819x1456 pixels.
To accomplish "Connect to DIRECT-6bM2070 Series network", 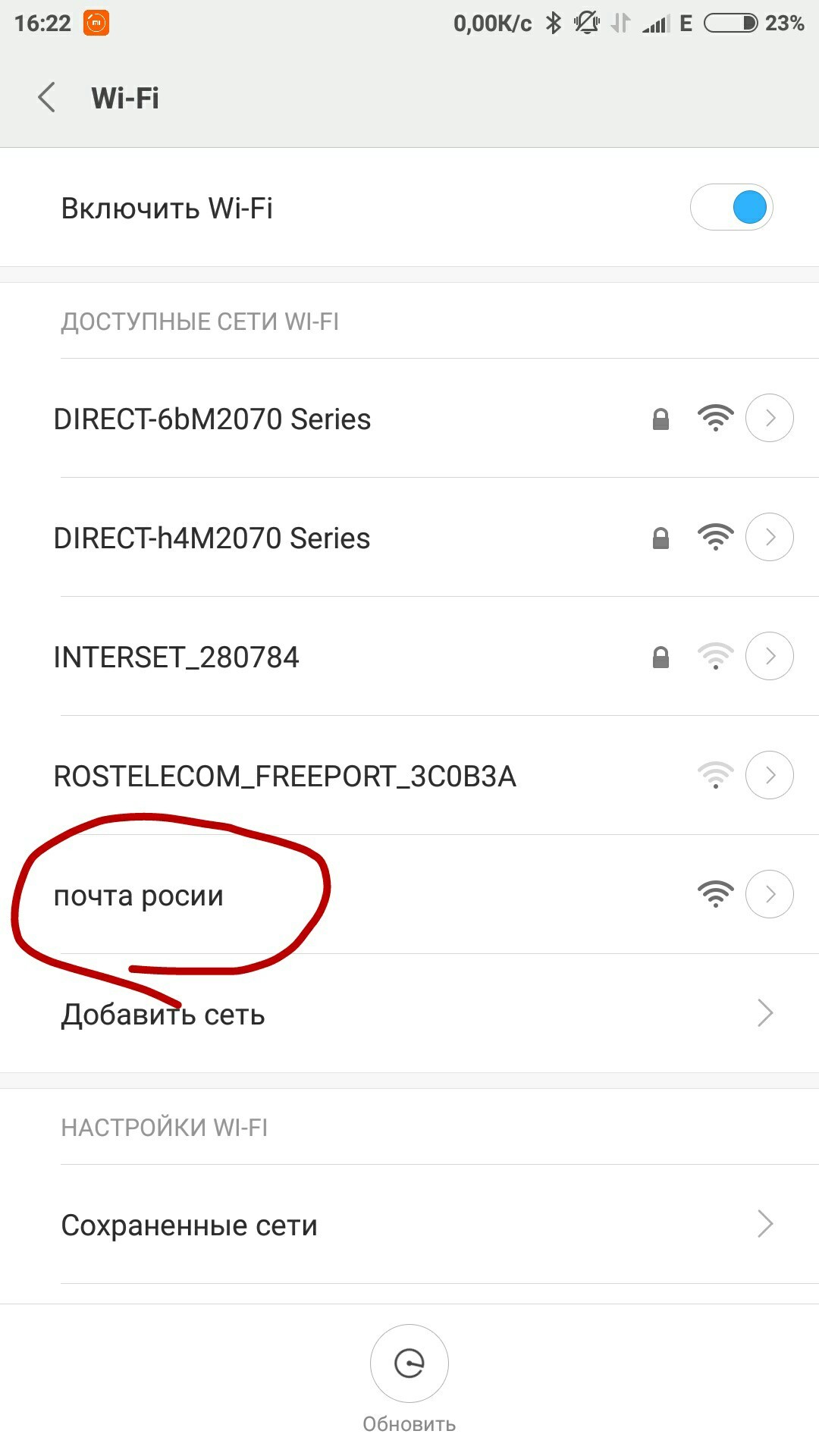I will [x=212, y=419].
